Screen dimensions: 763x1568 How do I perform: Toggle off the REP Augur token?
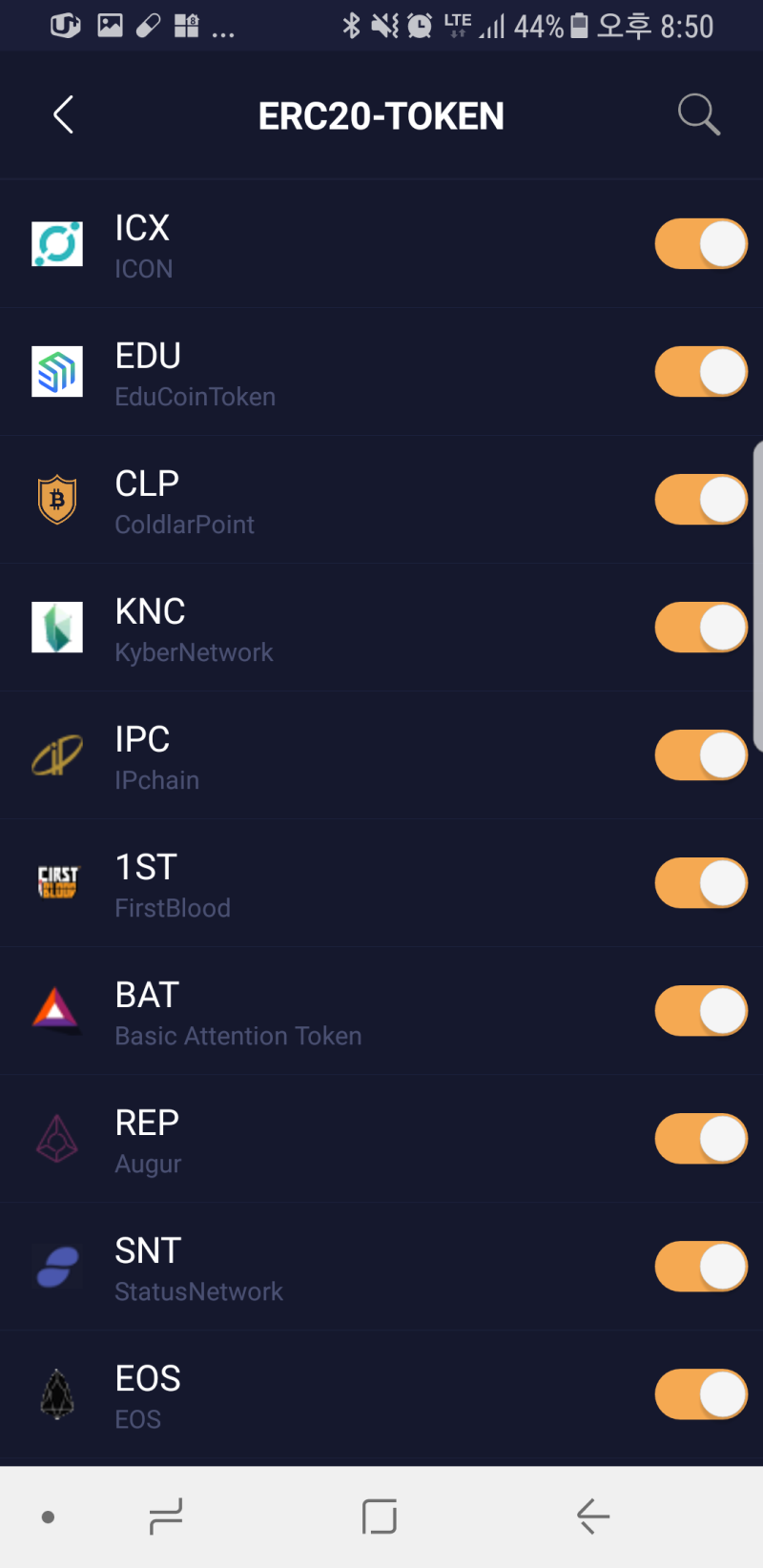point(701,1139)
